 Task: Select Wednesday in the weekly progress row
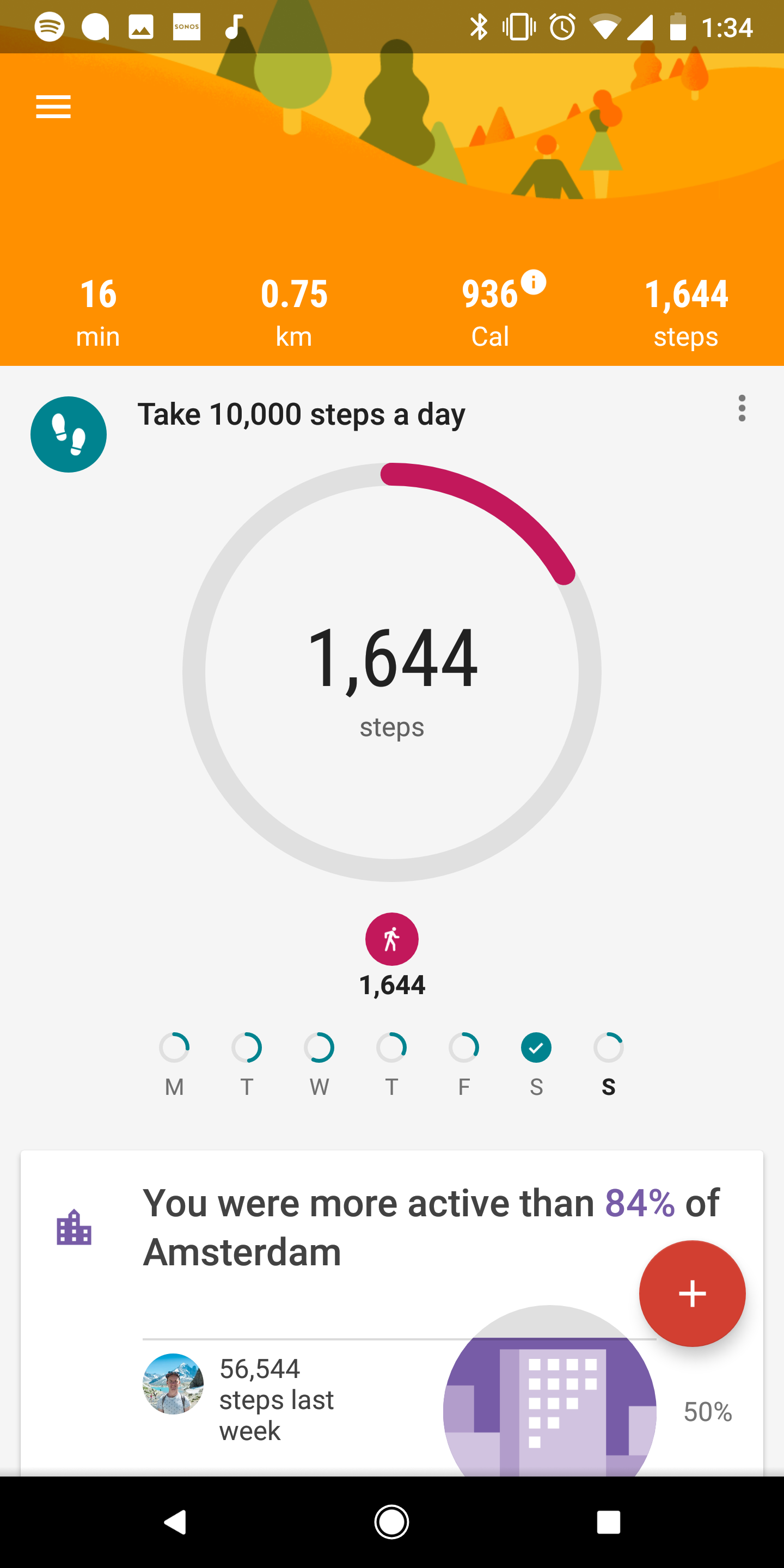tap(320, 1062)
